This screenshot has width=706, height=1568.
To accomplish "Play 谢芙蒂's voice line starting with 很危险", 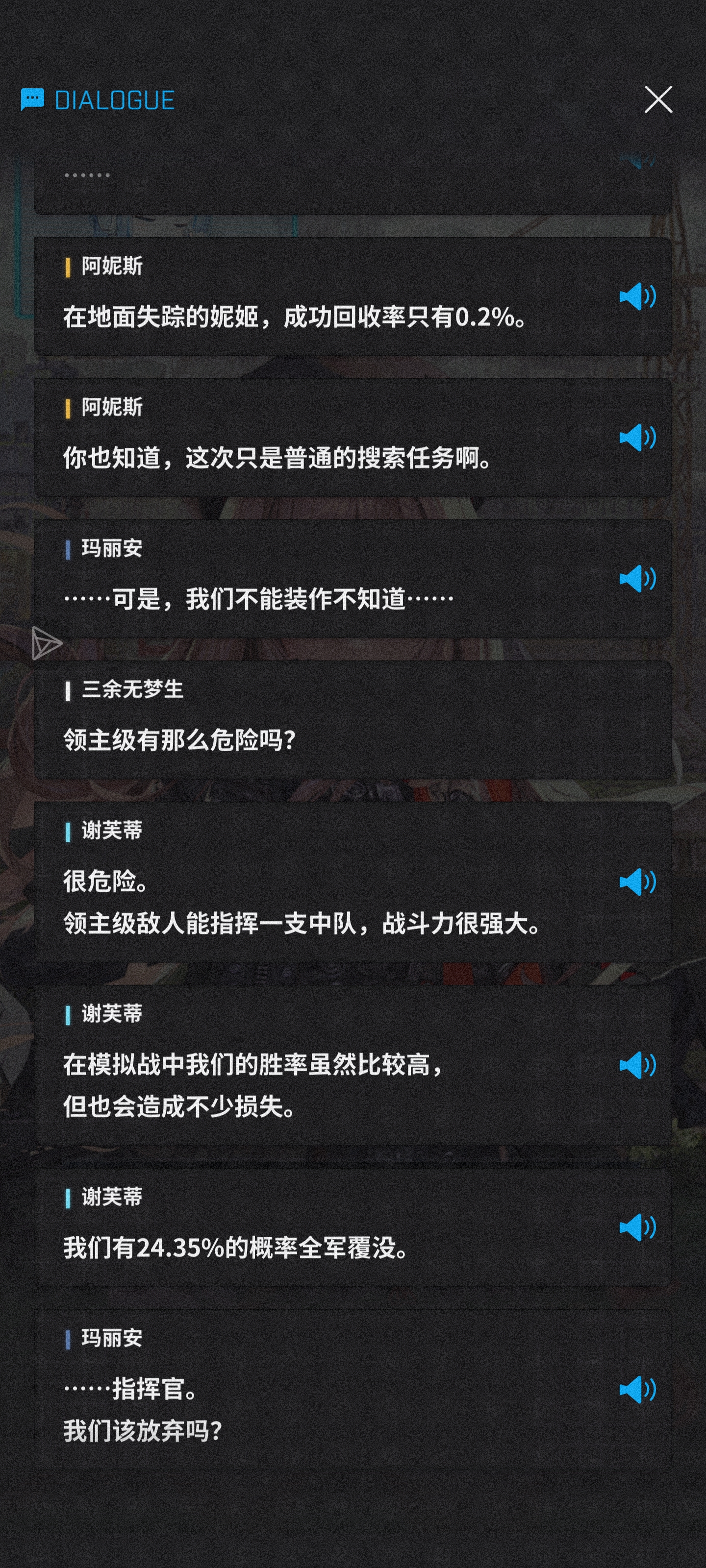I will coord(637,882).
